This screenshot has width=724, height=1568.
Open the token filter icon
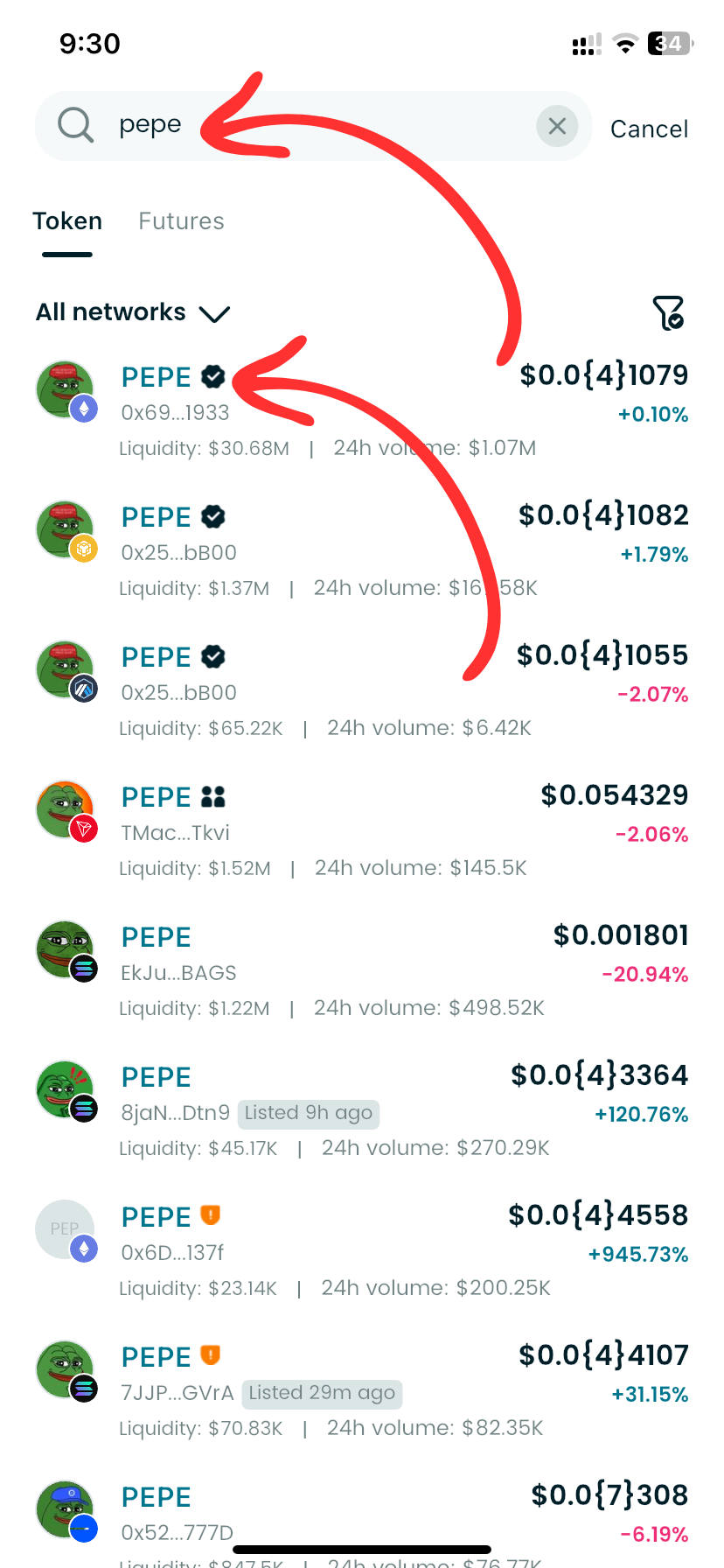click(x=669, y=312)
